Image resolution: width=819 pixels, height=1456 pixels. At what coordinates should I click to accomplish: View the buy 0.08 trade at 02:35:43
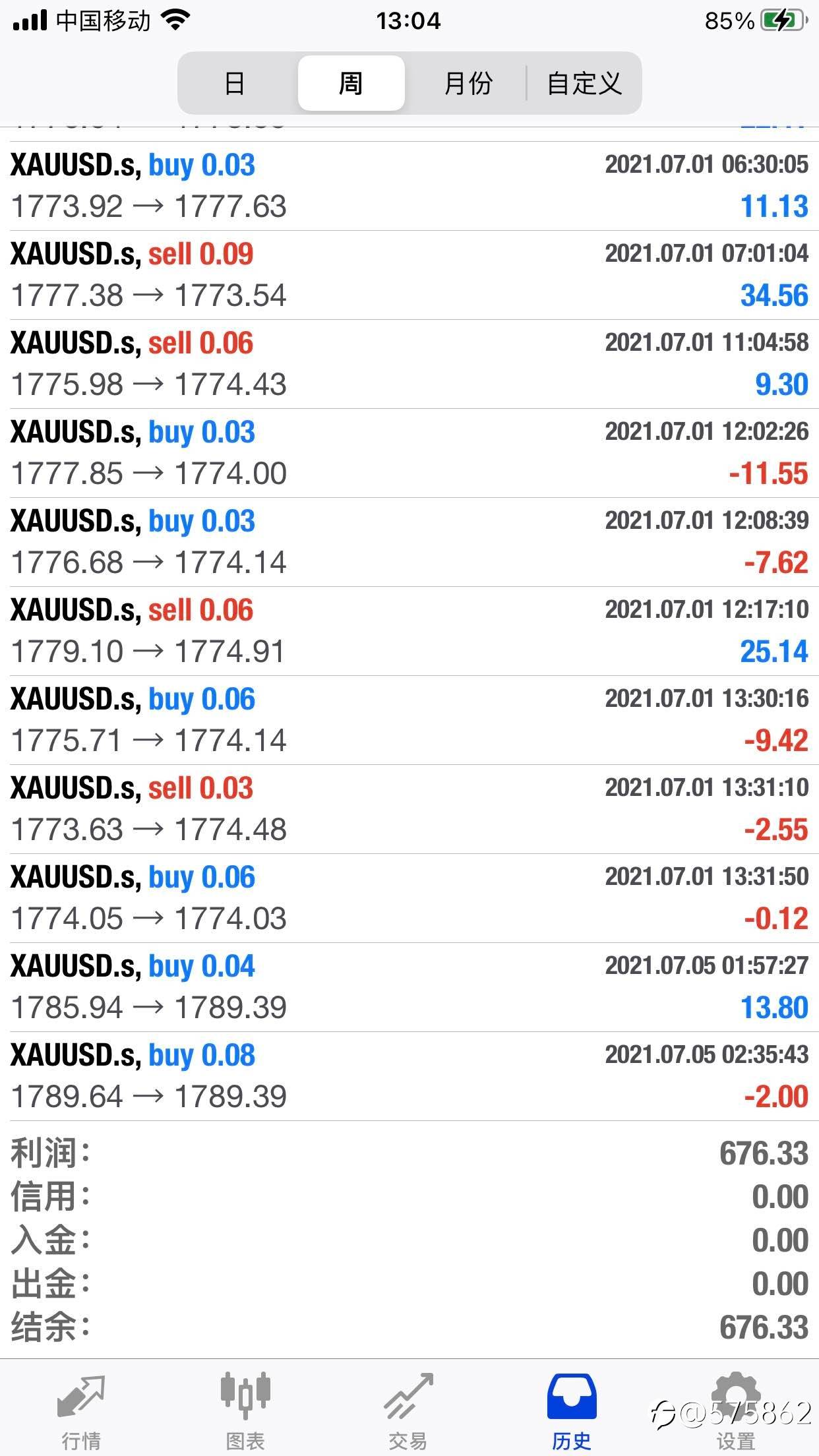(409, 1076)
